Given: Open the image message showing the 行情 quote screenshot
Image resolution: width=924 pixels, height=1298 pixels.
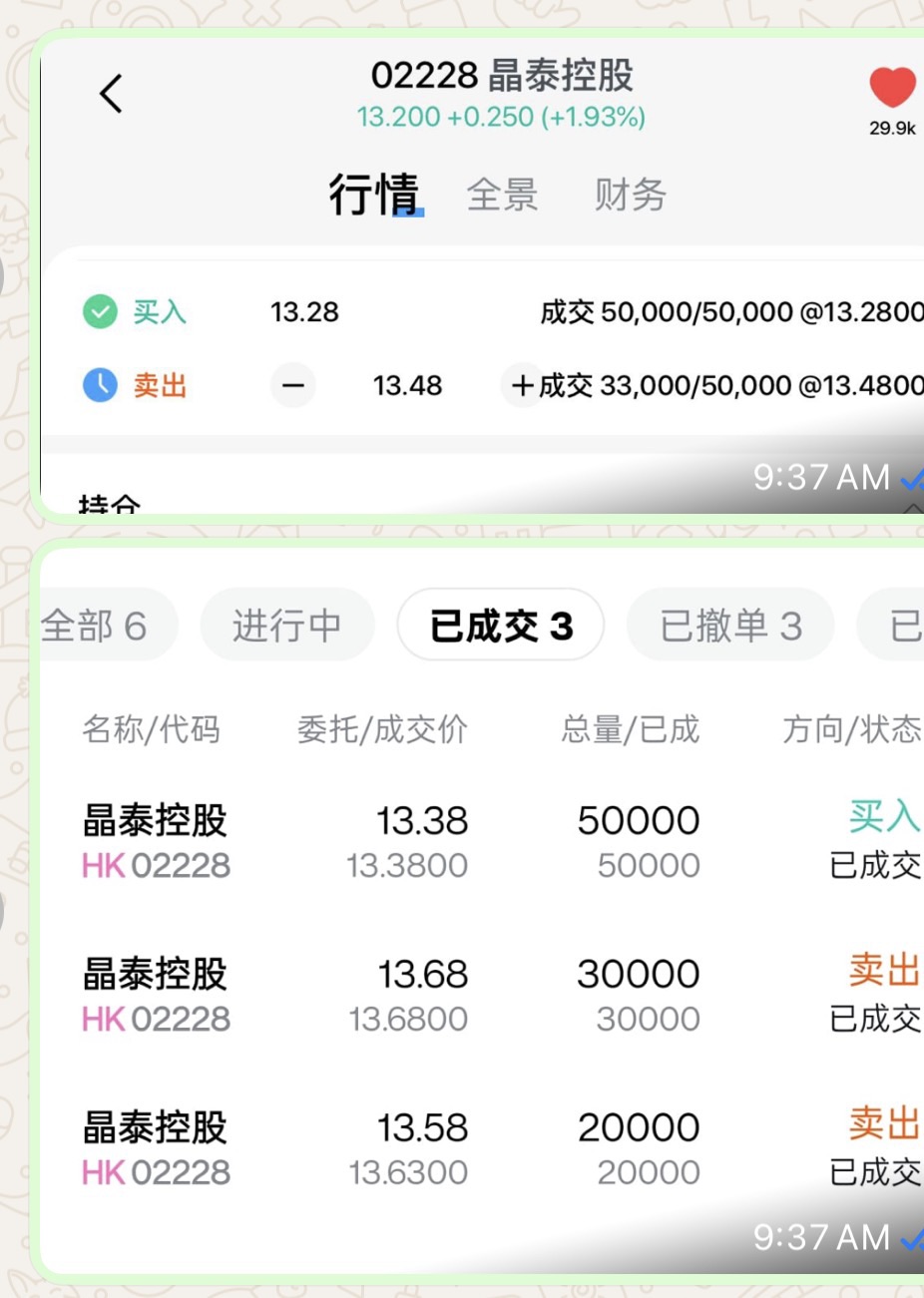Looking at the screenshot, I should pos(479,274).
